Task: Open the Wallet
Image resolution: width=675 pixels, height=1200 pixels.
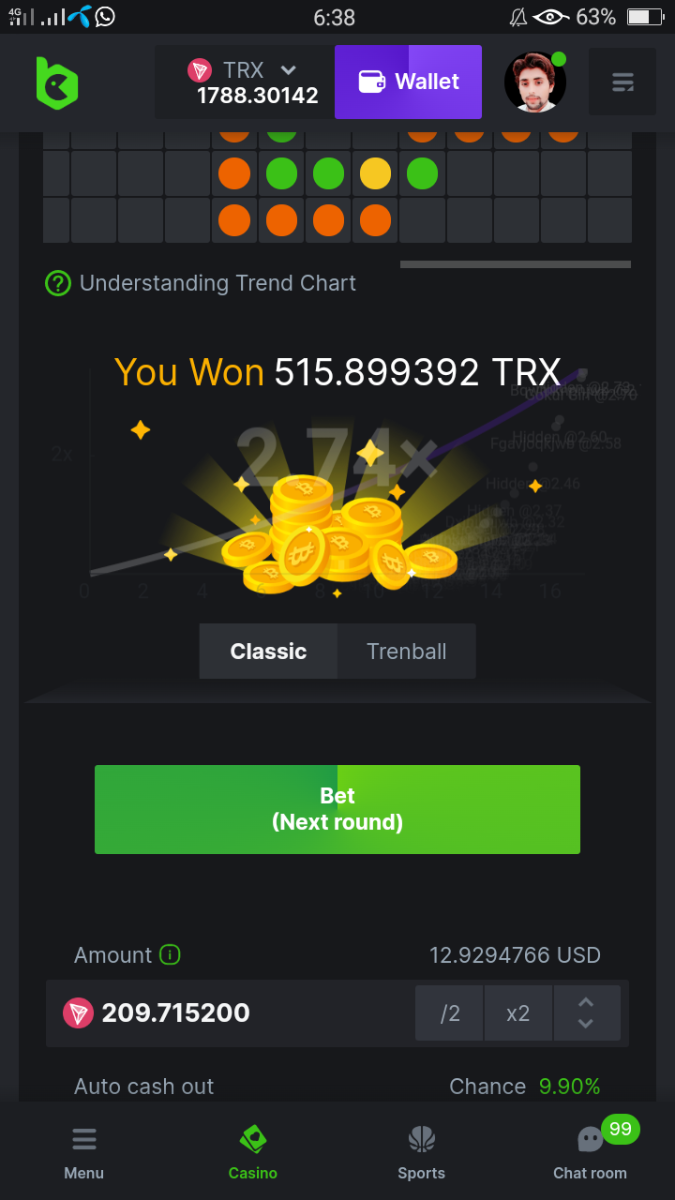Action: (x=408, y=82)
